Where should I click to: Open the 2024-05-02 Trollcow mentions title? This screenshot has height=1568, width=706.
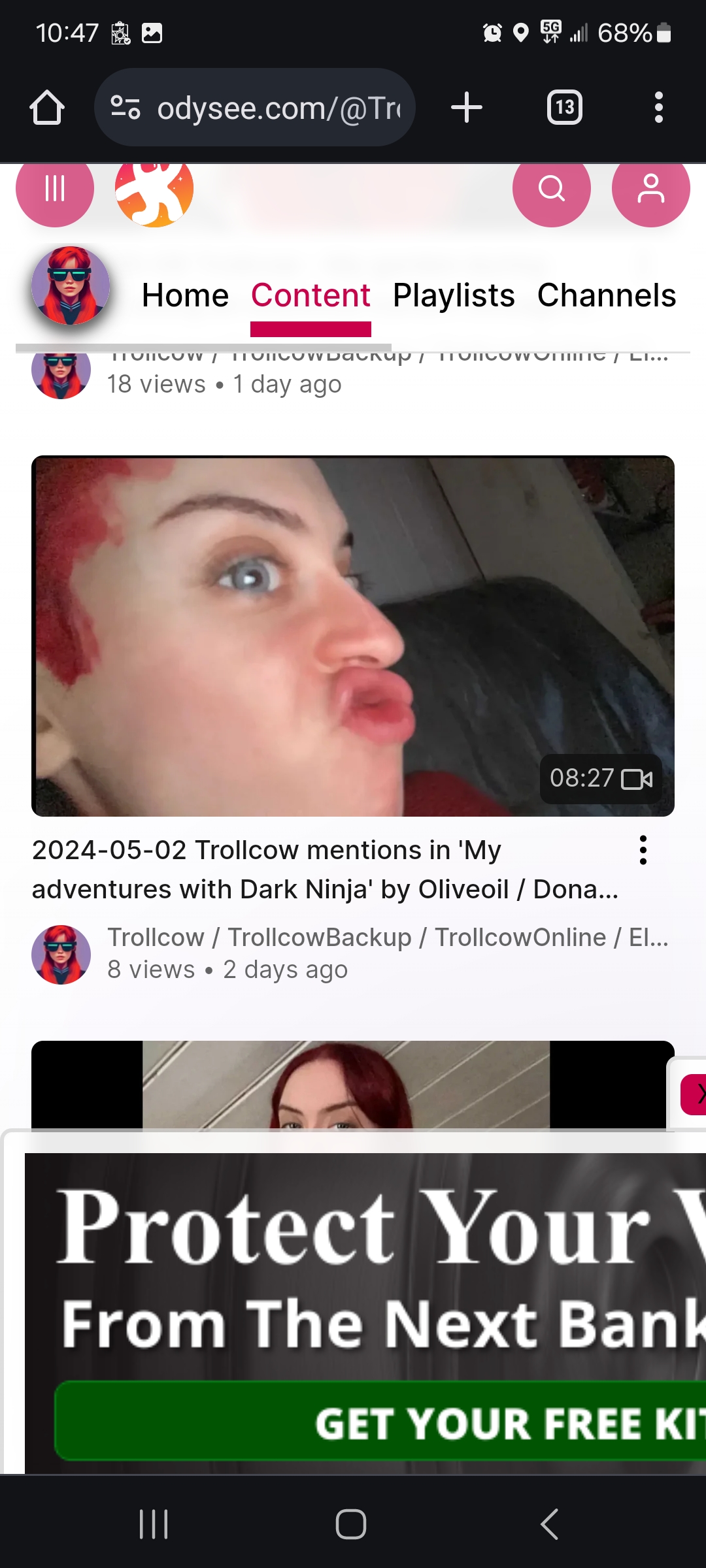pyautogui.click(x=325, y=870)
